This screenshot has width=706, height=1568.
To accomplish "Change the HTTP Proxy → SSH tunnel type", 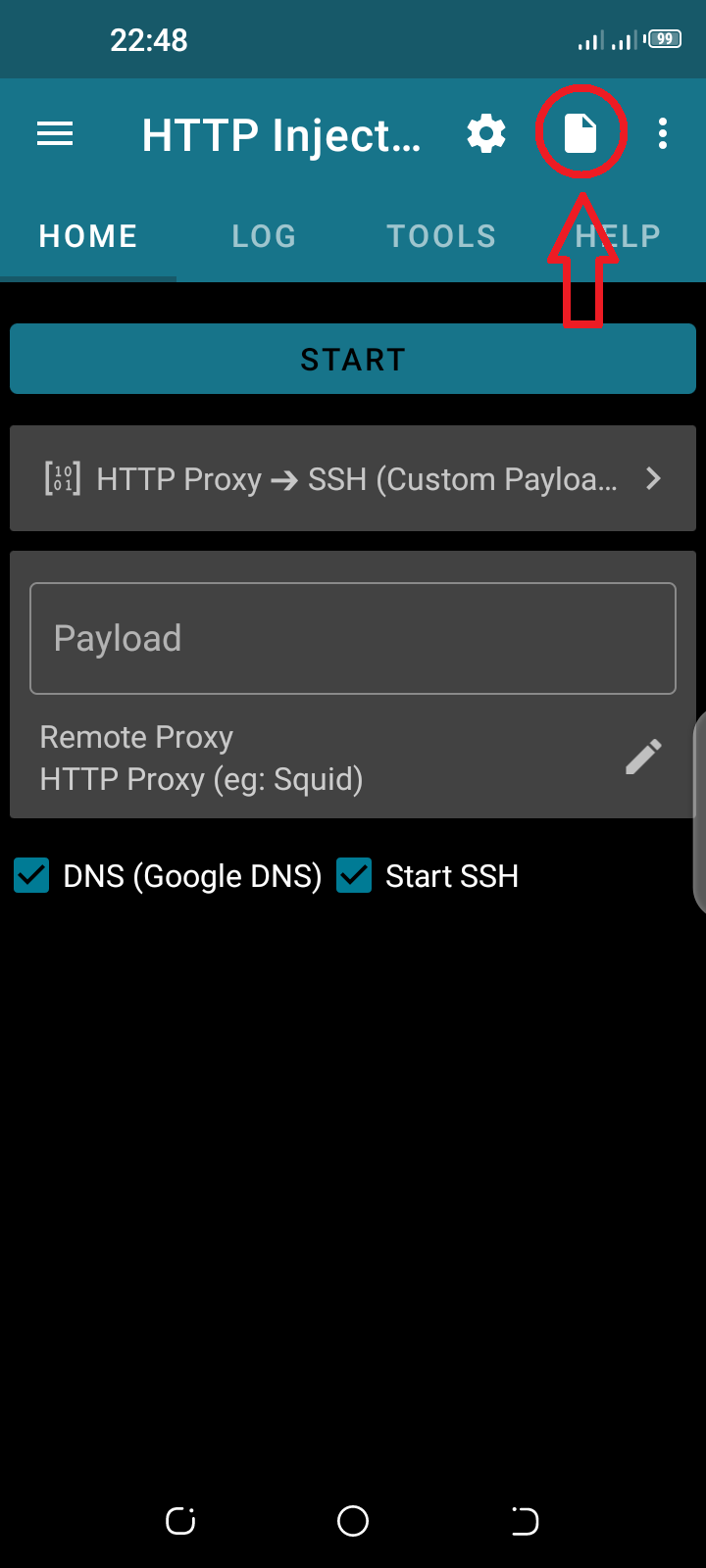I will [x=353, y=478].
